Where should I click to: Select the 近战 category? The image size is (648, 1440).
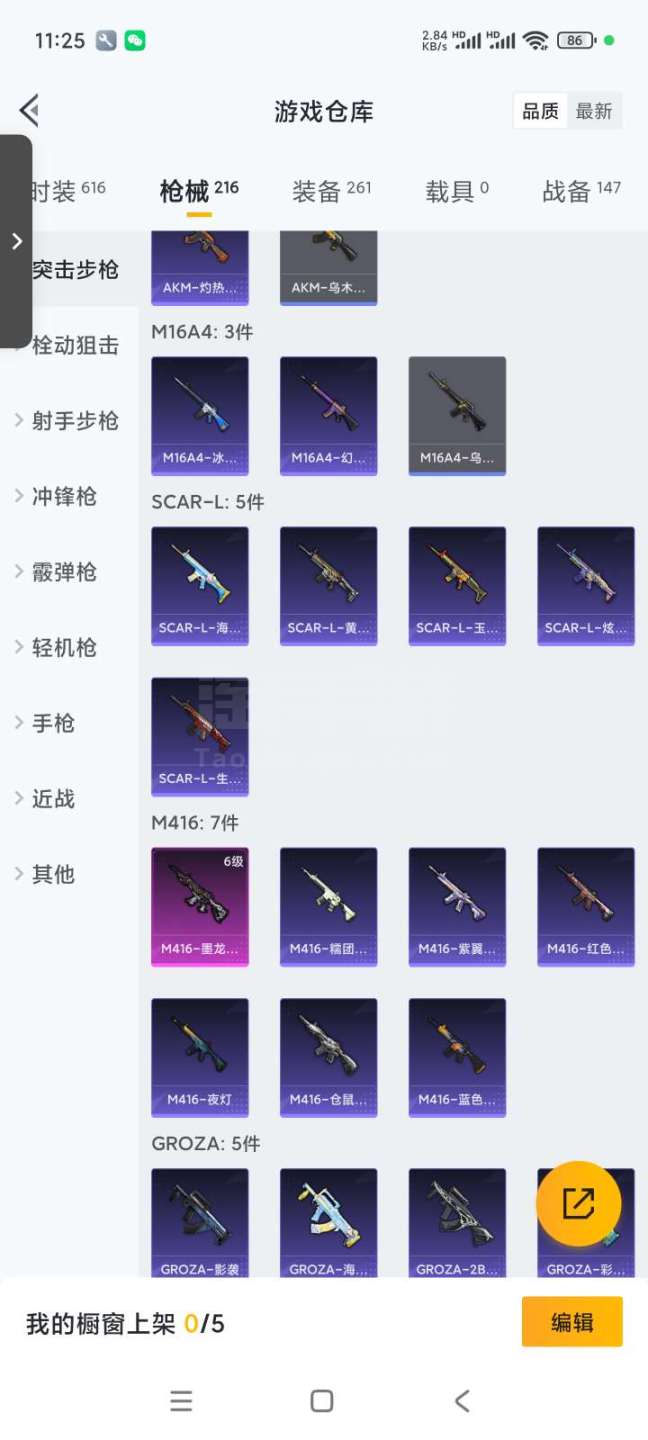pos(53,799)
